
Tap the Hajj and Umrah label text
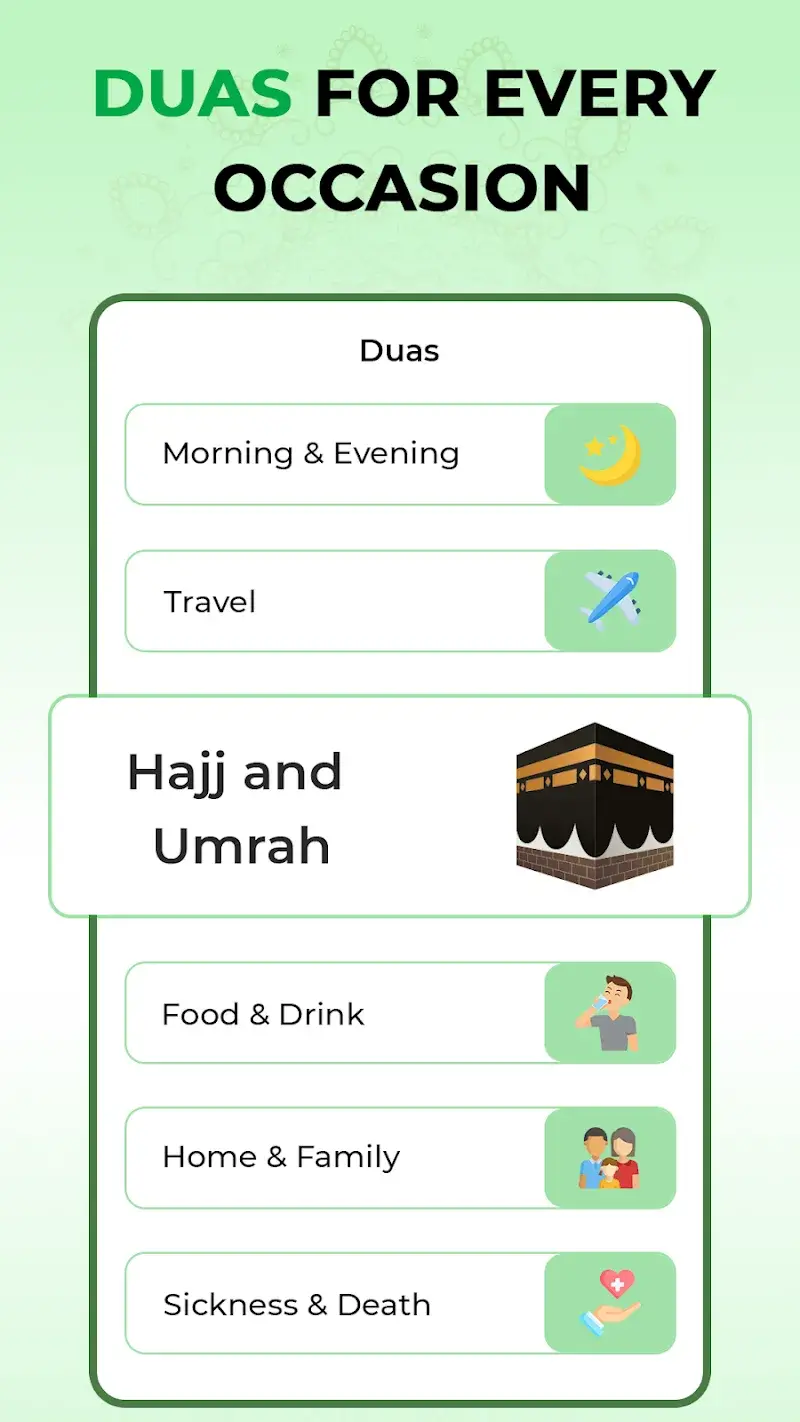pos(235,808)
